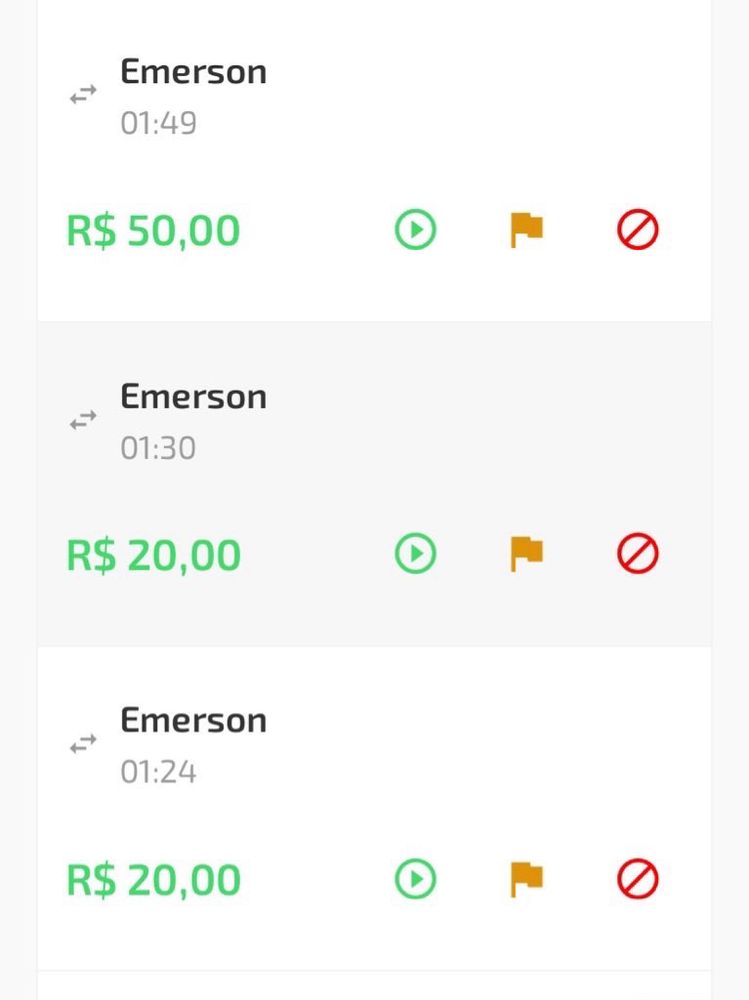
Task: Flag Emerson's 01:30 R$ 20,00 entry
Action: tap(526, 553)
